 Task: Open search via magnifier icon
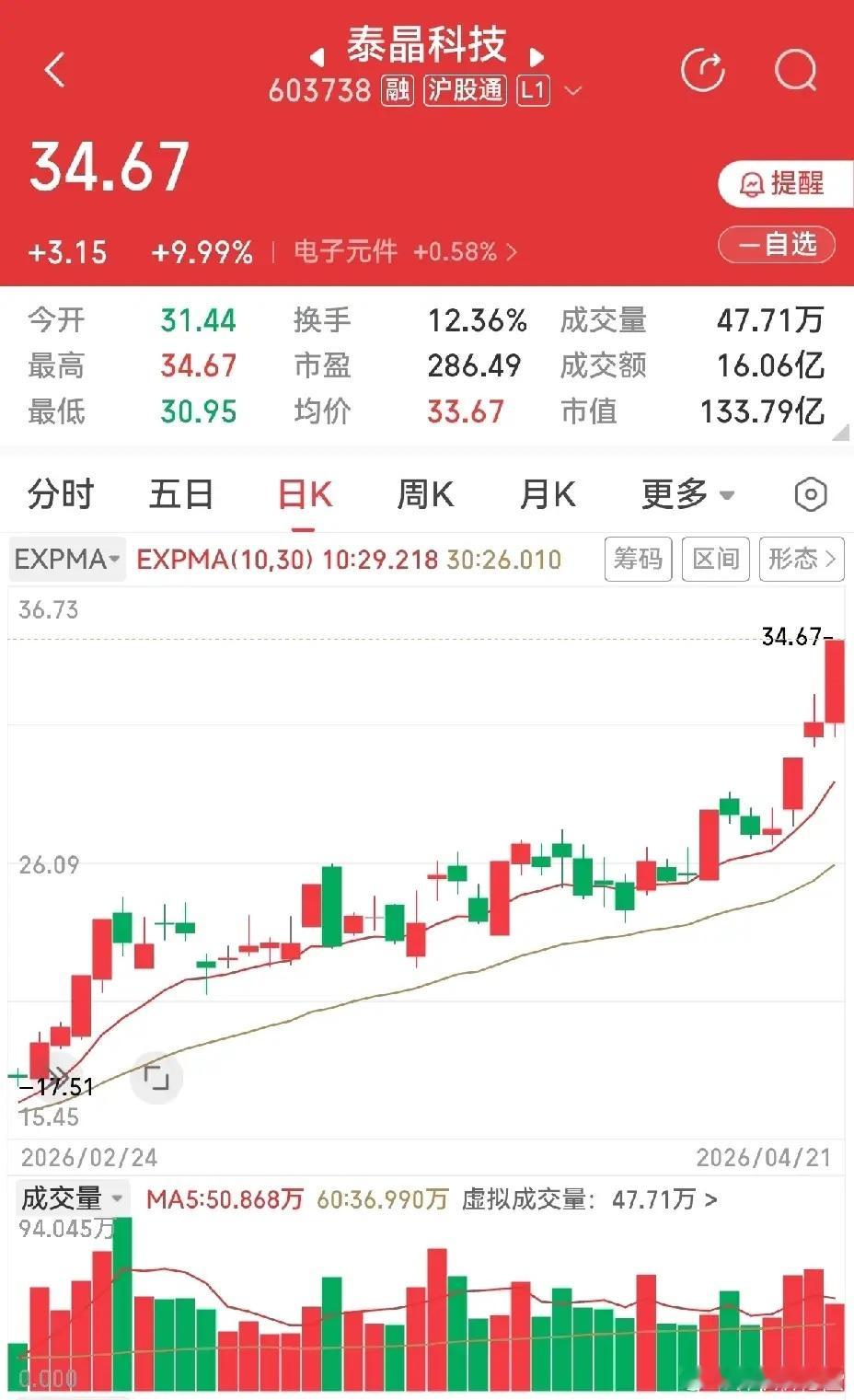(793, 71)
